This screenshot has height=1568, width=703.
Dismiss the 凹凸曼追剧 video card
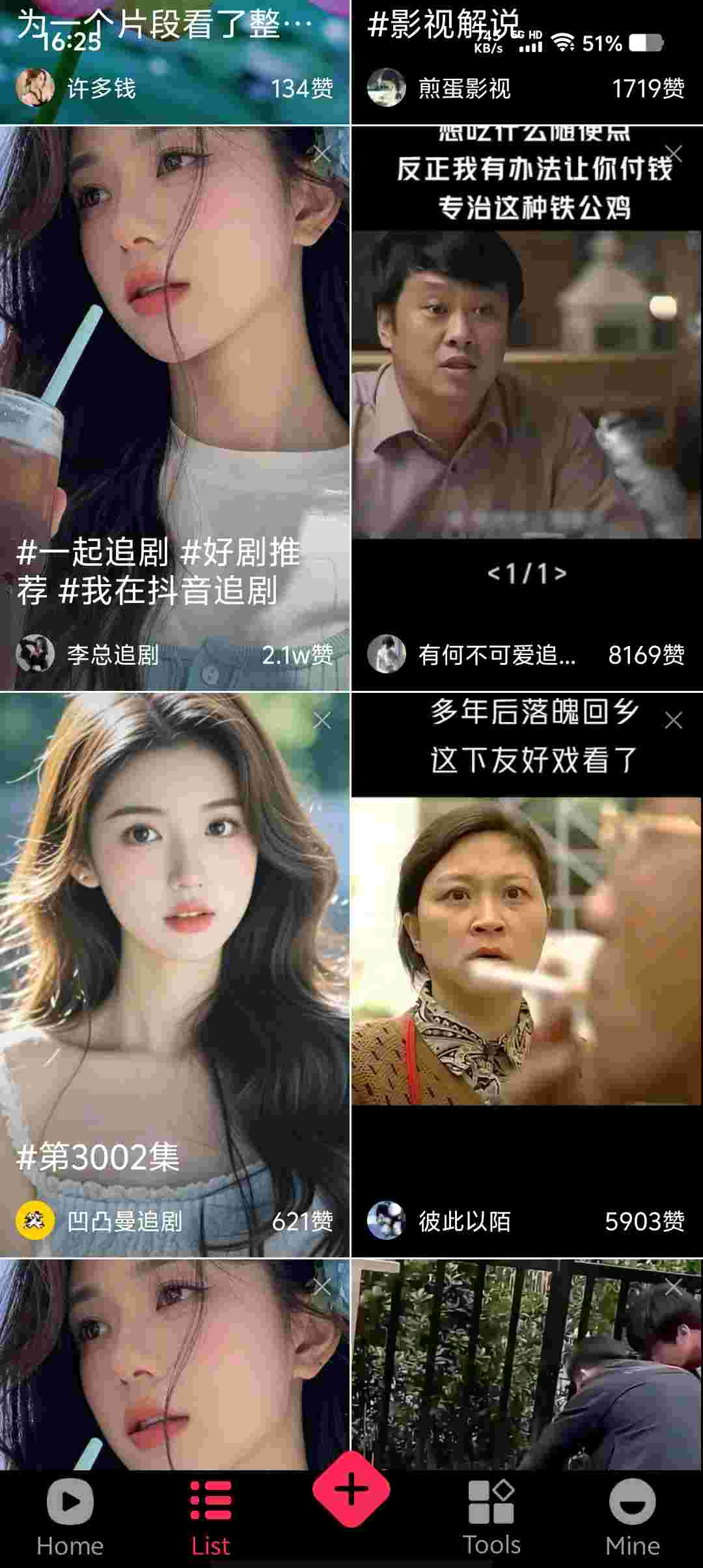tap(322, 720)
